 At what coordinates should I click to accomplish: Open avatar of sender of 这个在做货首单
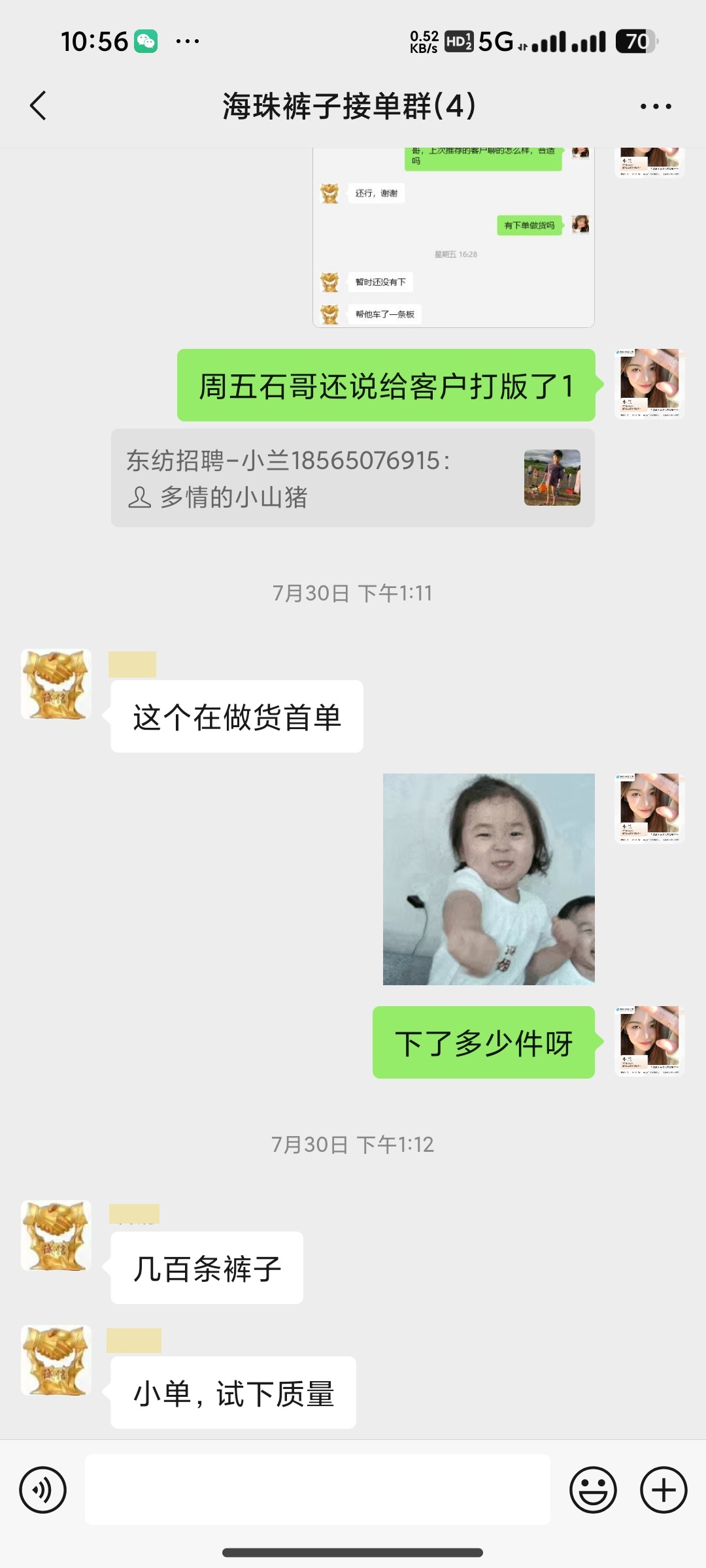tap(56, 684)
